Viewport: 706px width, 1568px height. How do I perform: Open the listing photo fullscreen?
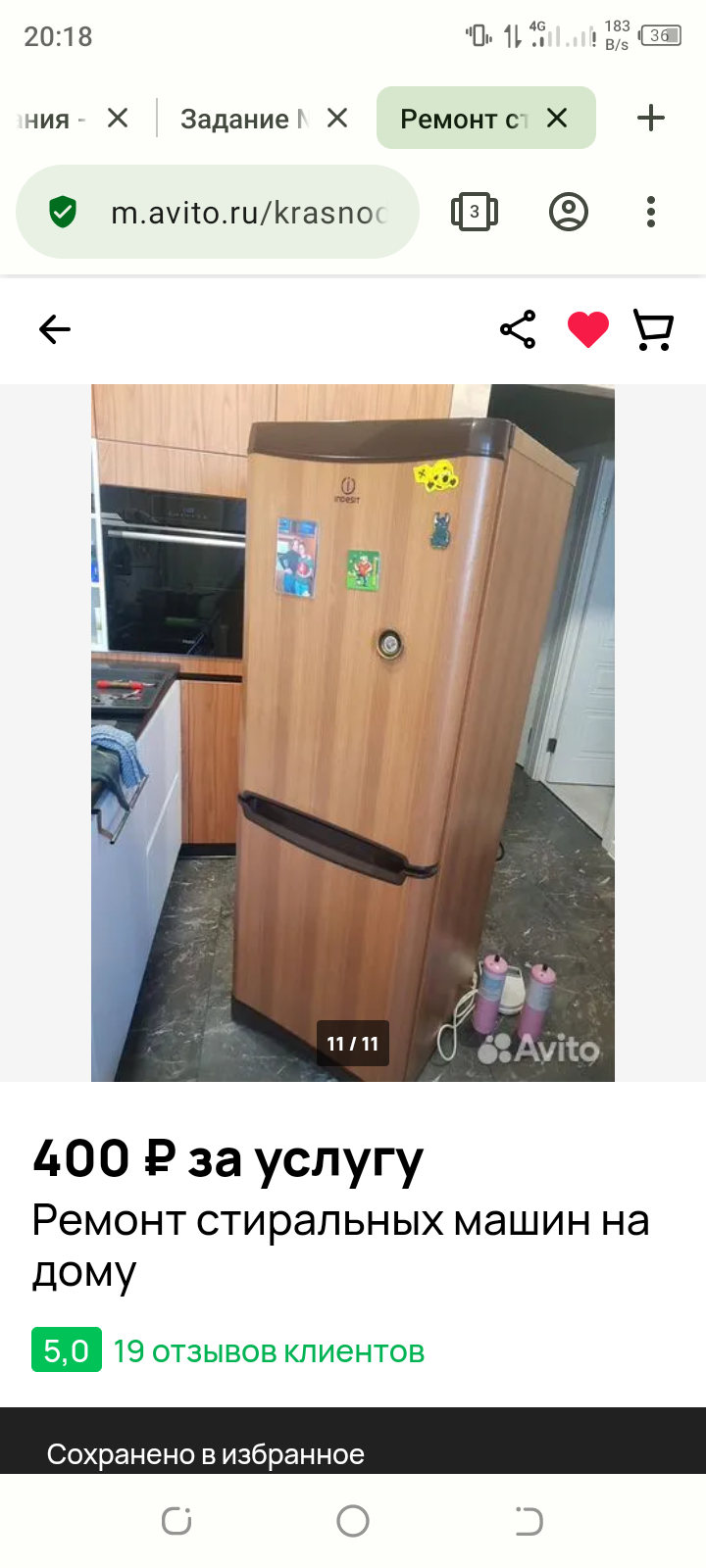353,733
